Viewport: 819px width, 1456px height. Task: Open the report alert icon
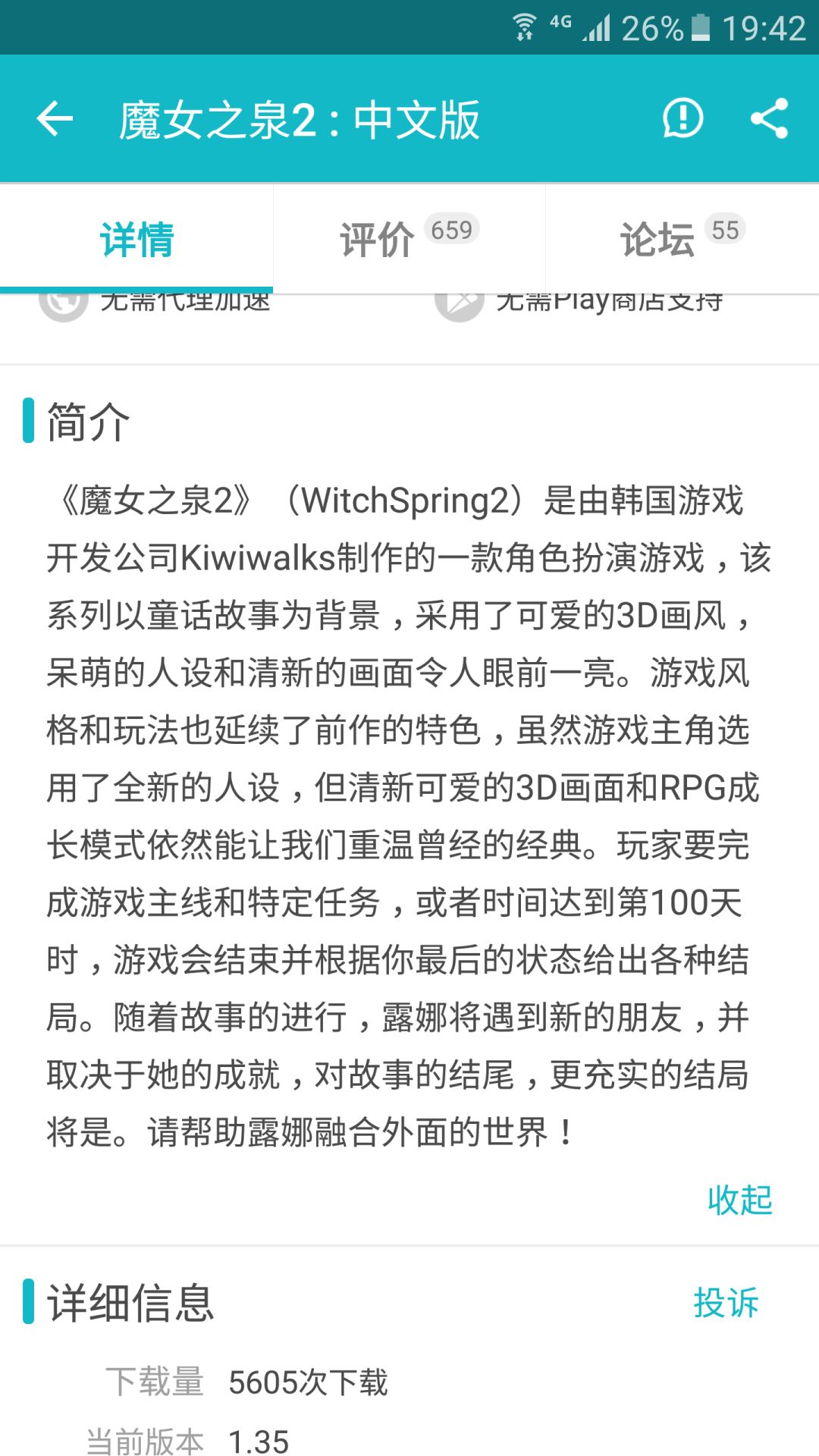point(682,119)
